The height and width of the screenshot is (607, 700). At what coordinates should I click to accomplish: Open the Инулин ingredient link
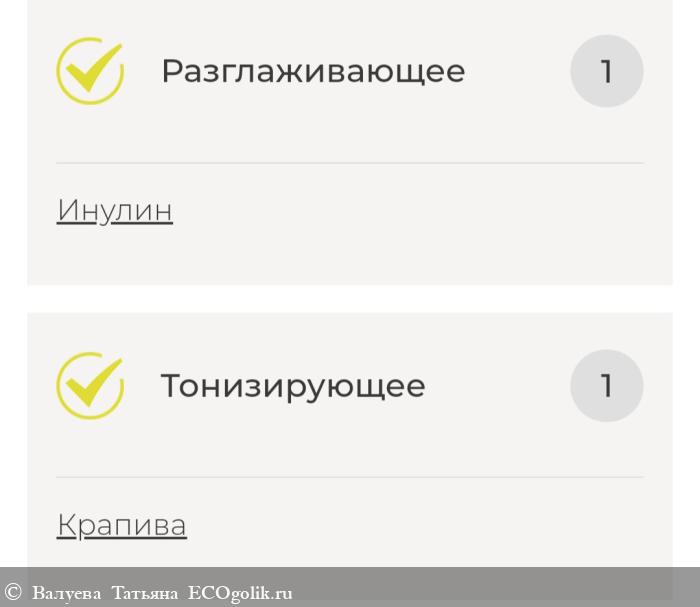[115, 210]
